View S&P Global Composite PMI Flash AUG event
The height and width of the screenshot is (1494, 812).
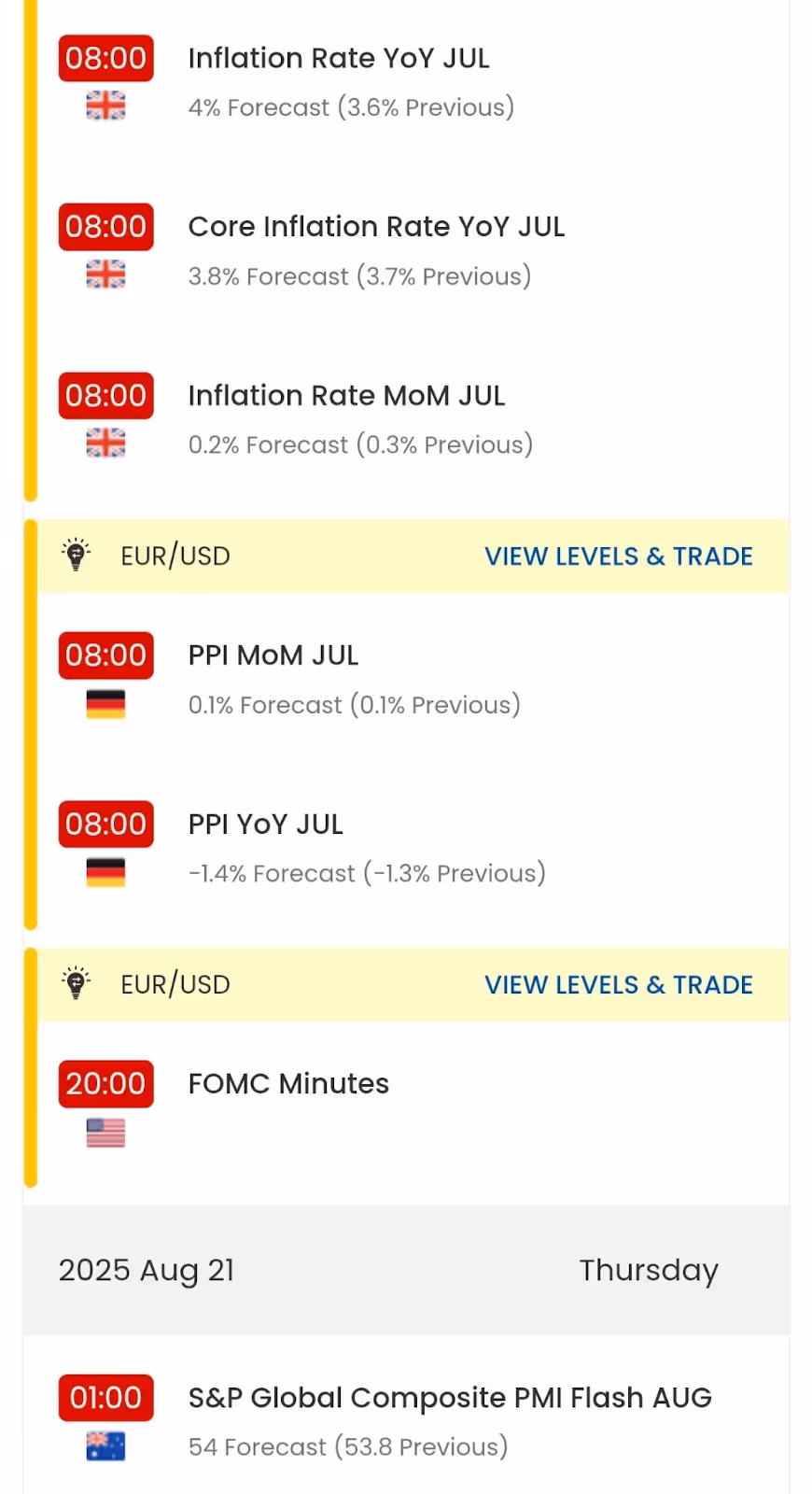[449, 1398]
